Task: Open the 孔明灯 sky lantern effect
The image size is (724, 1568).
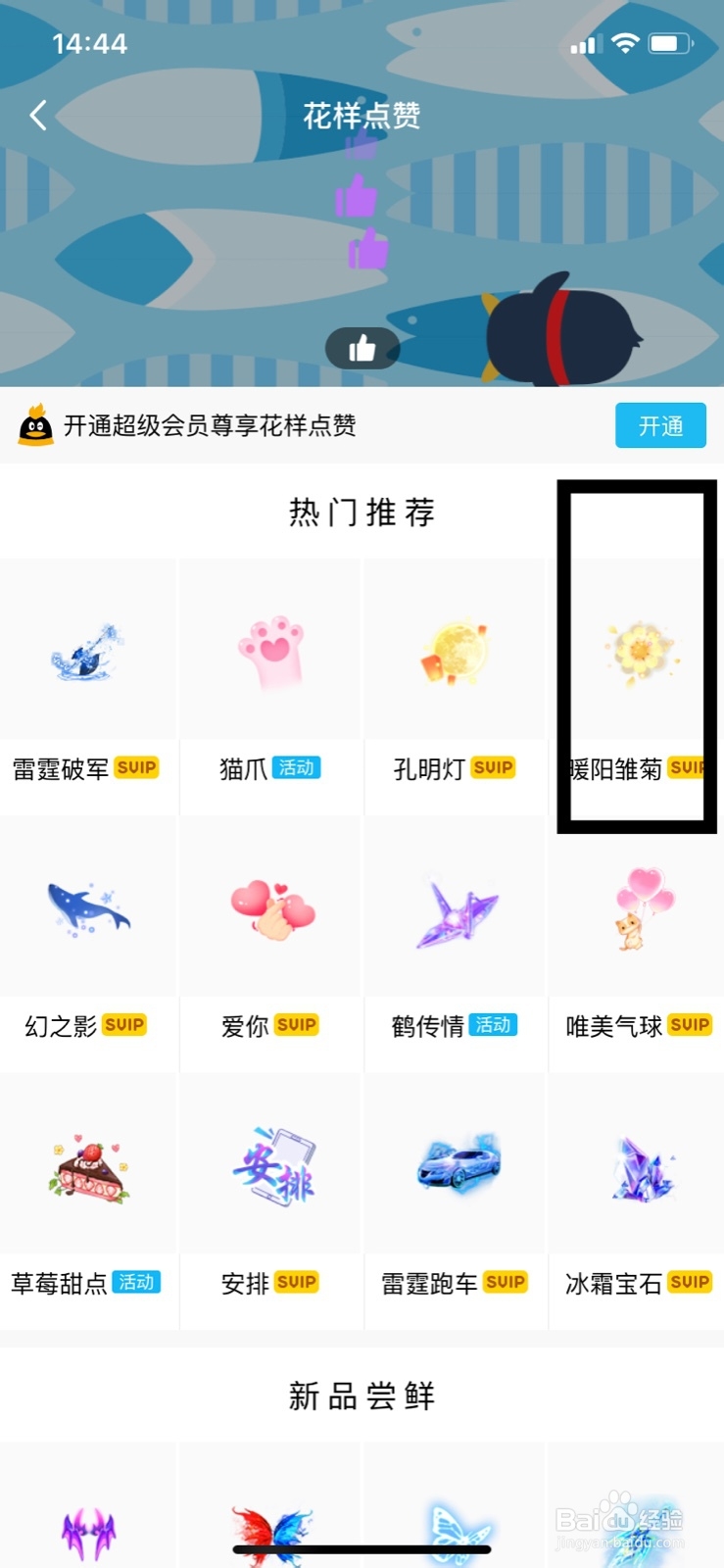Action: click(x=454, y=650)
